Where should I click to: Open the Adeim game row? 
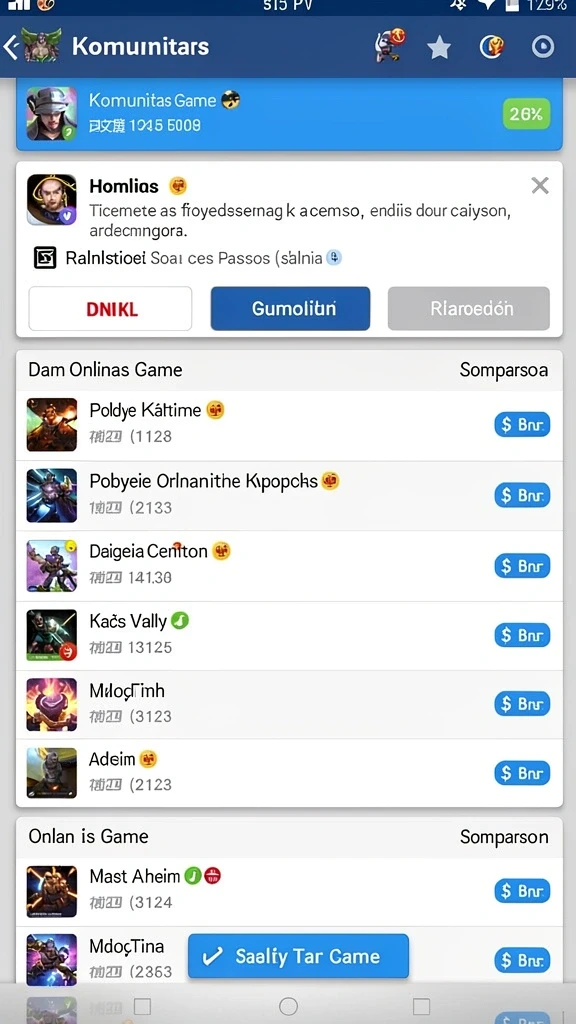click(x=289, y=773)
